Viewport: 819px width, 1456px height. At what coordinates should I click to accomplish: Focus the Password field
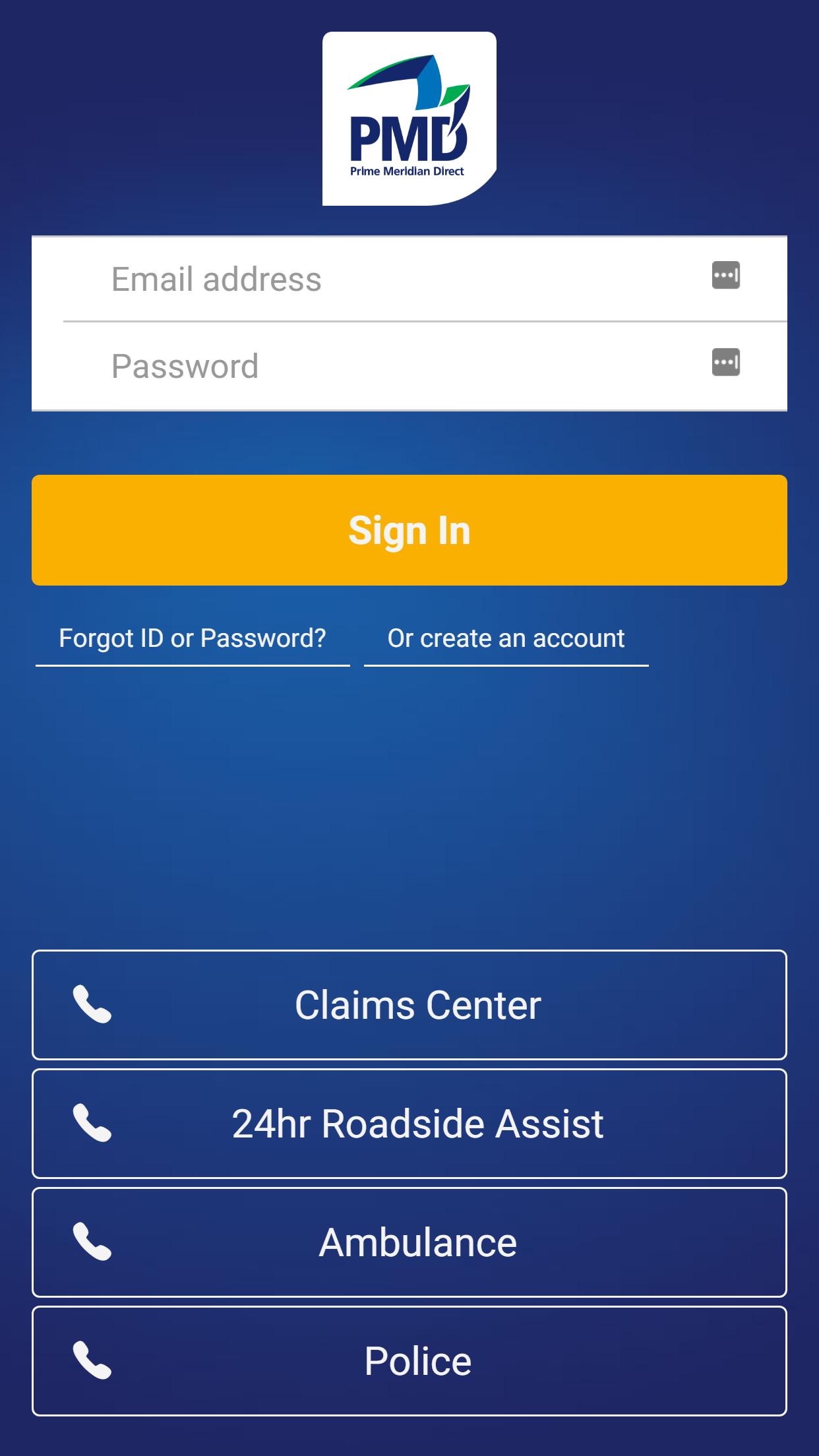pyautogui.click(x=396, y=366)
